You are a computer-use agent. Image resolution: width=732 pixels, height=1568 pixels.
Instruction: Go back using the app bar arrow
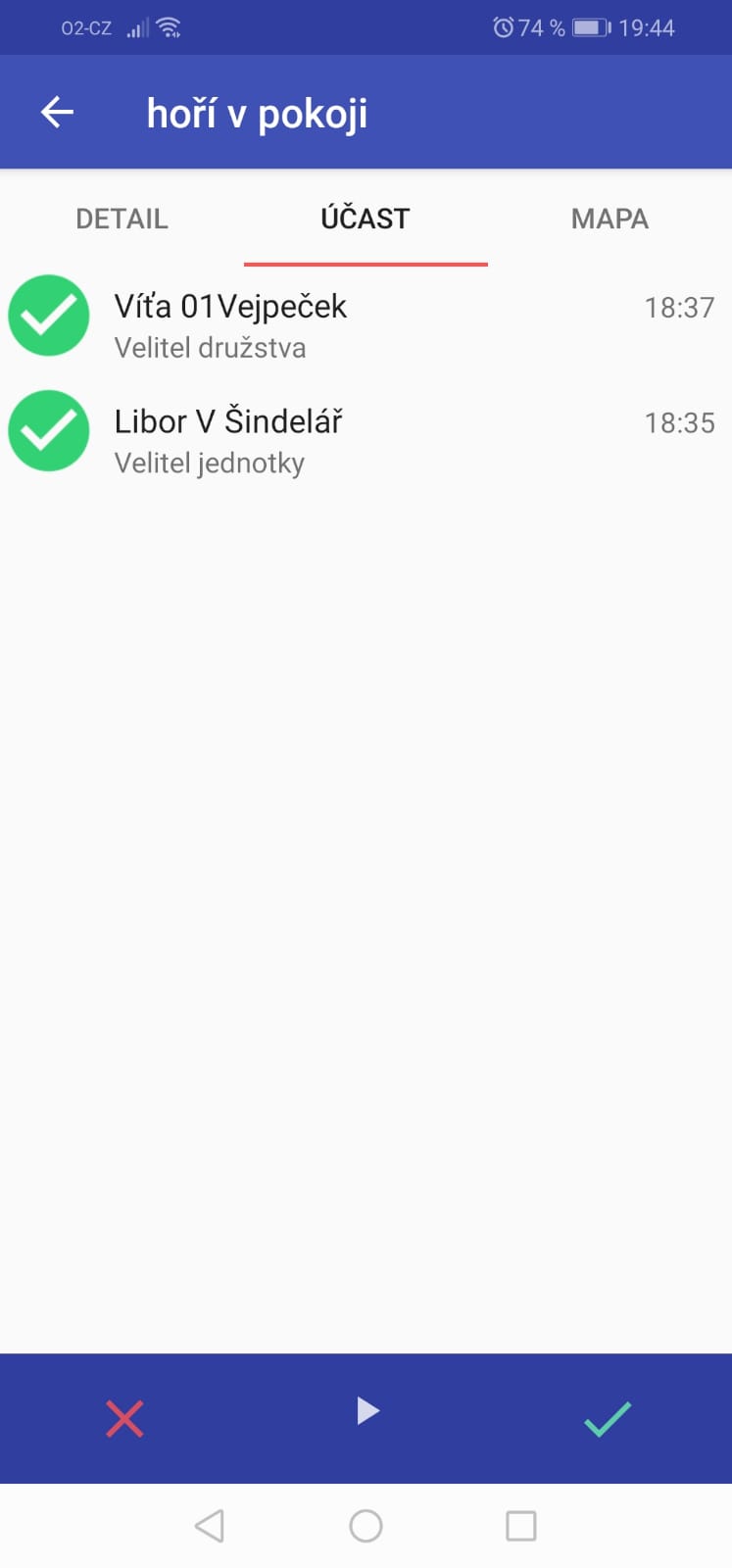point(57,113)
